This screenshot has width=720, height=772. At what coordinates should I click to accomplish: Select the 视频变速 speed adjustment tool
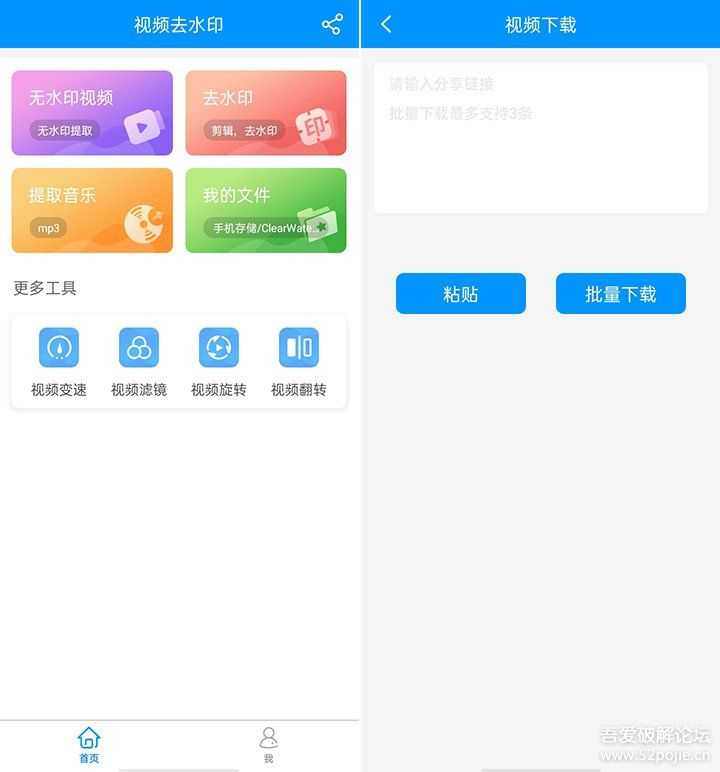[57, 360]
